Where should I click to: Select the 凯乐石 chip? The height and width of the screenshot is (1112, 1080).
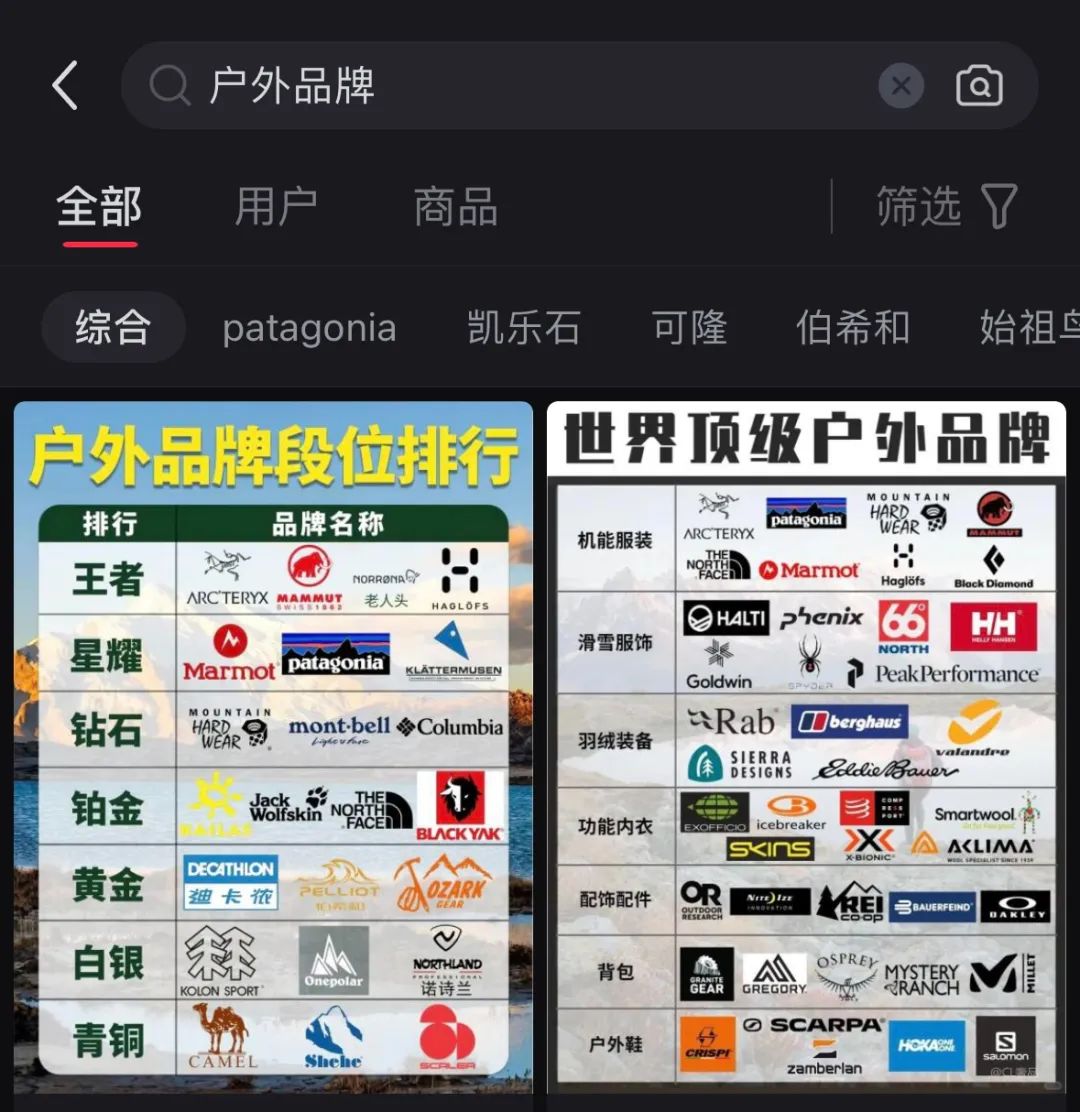point(524,327)
